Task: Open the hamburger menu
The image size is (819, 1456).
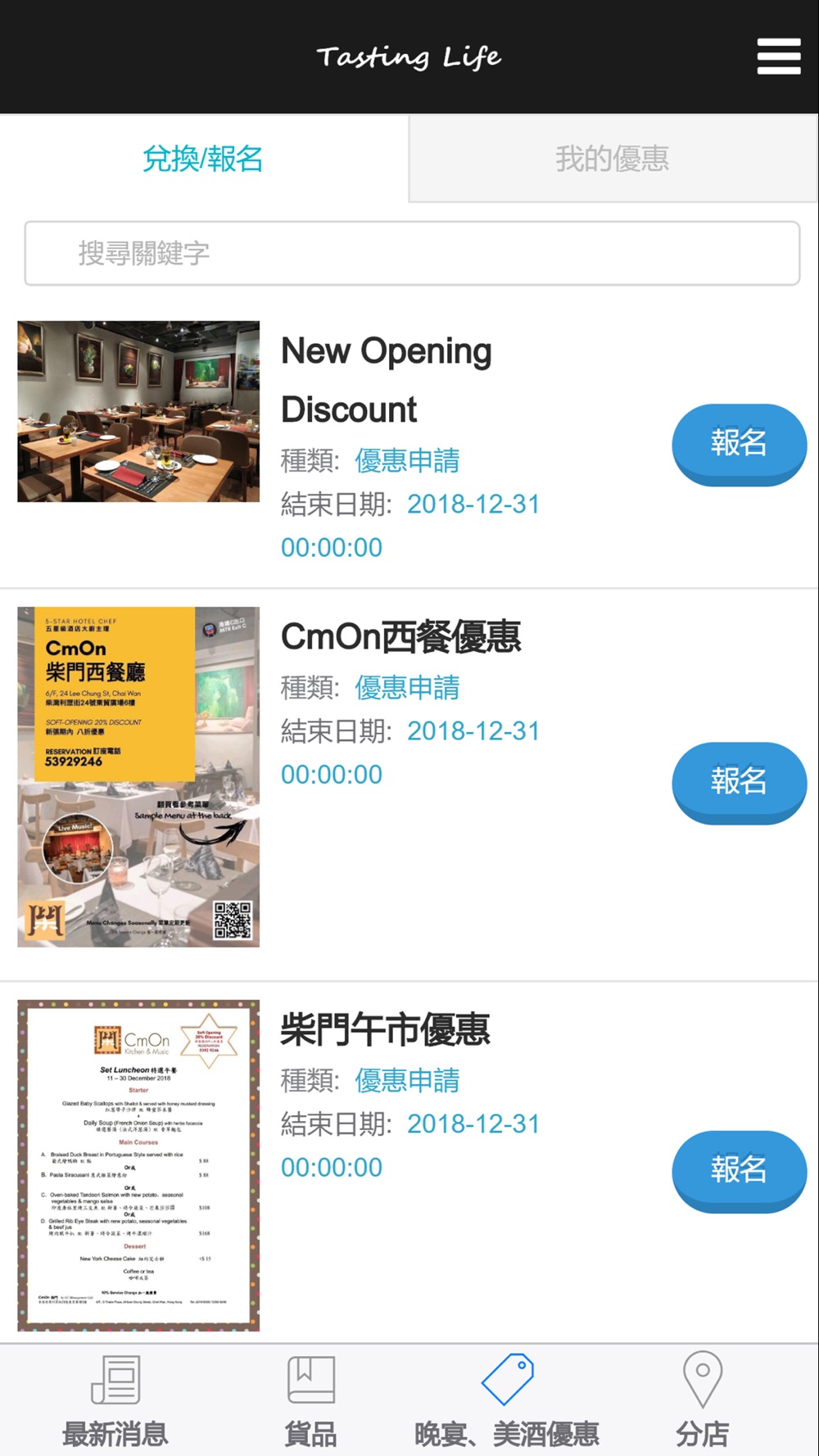Action: pyautogui.click(x=778, y=57)
